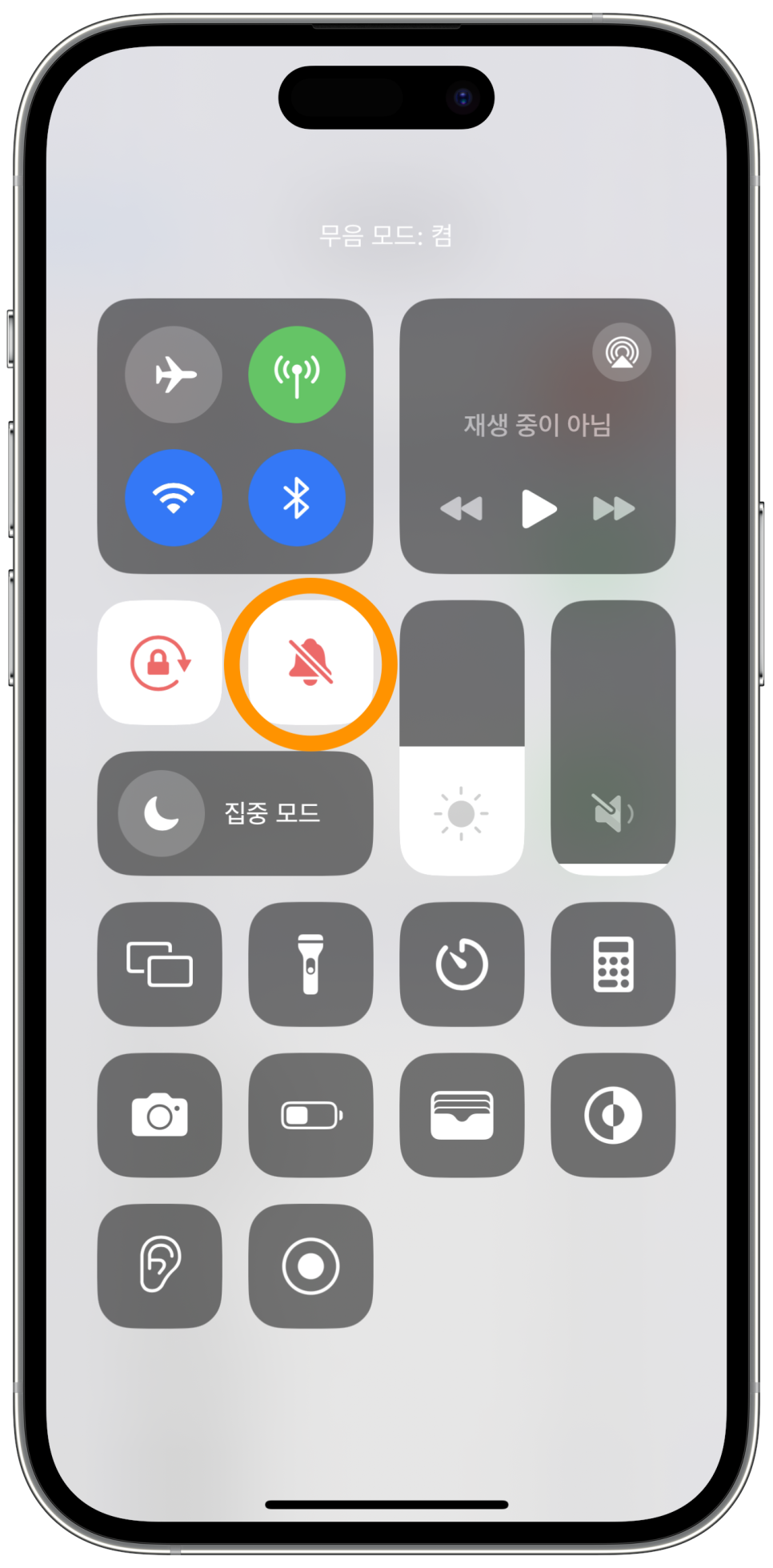Open screen mirroring
The width and height of the screenshot is (773, 1568).
[160, 964]
